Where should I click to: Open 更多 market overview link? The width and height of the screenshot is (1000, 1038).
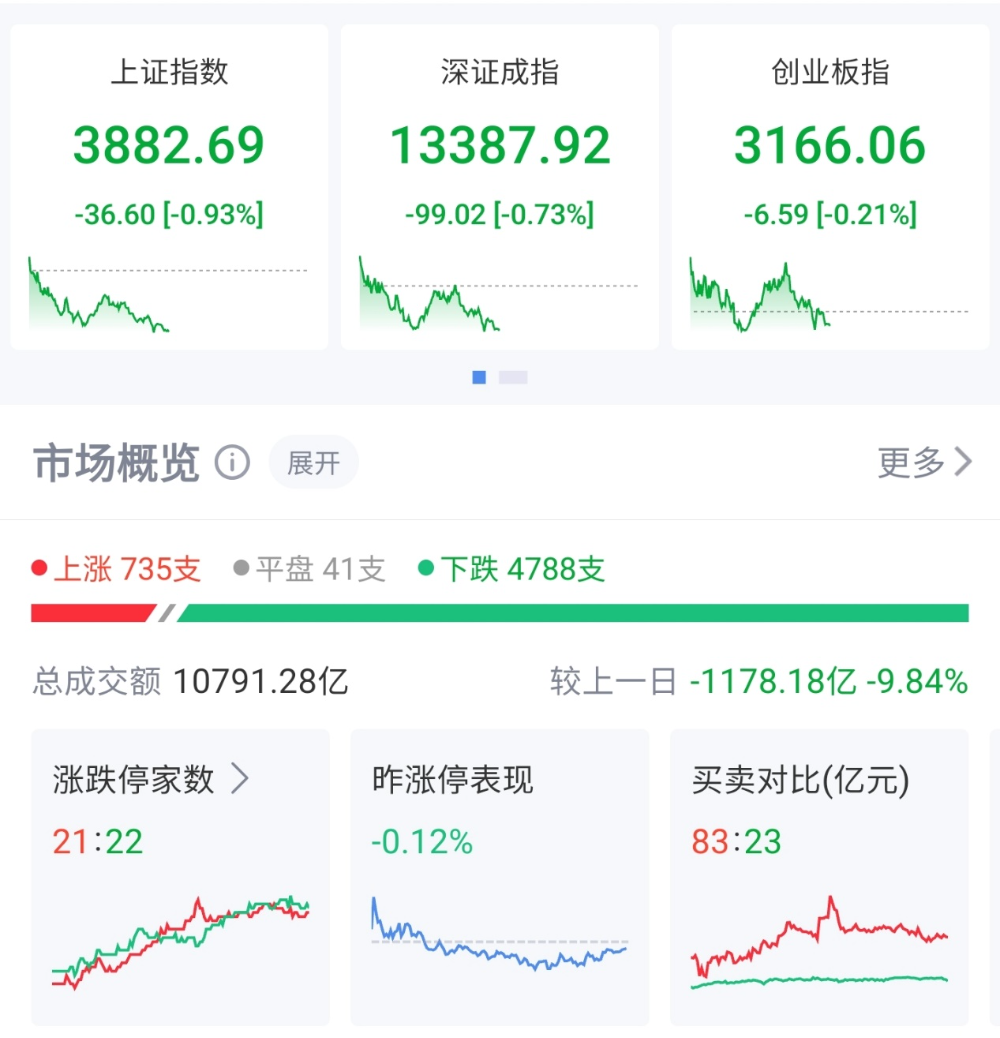click(x=923, y=462)
